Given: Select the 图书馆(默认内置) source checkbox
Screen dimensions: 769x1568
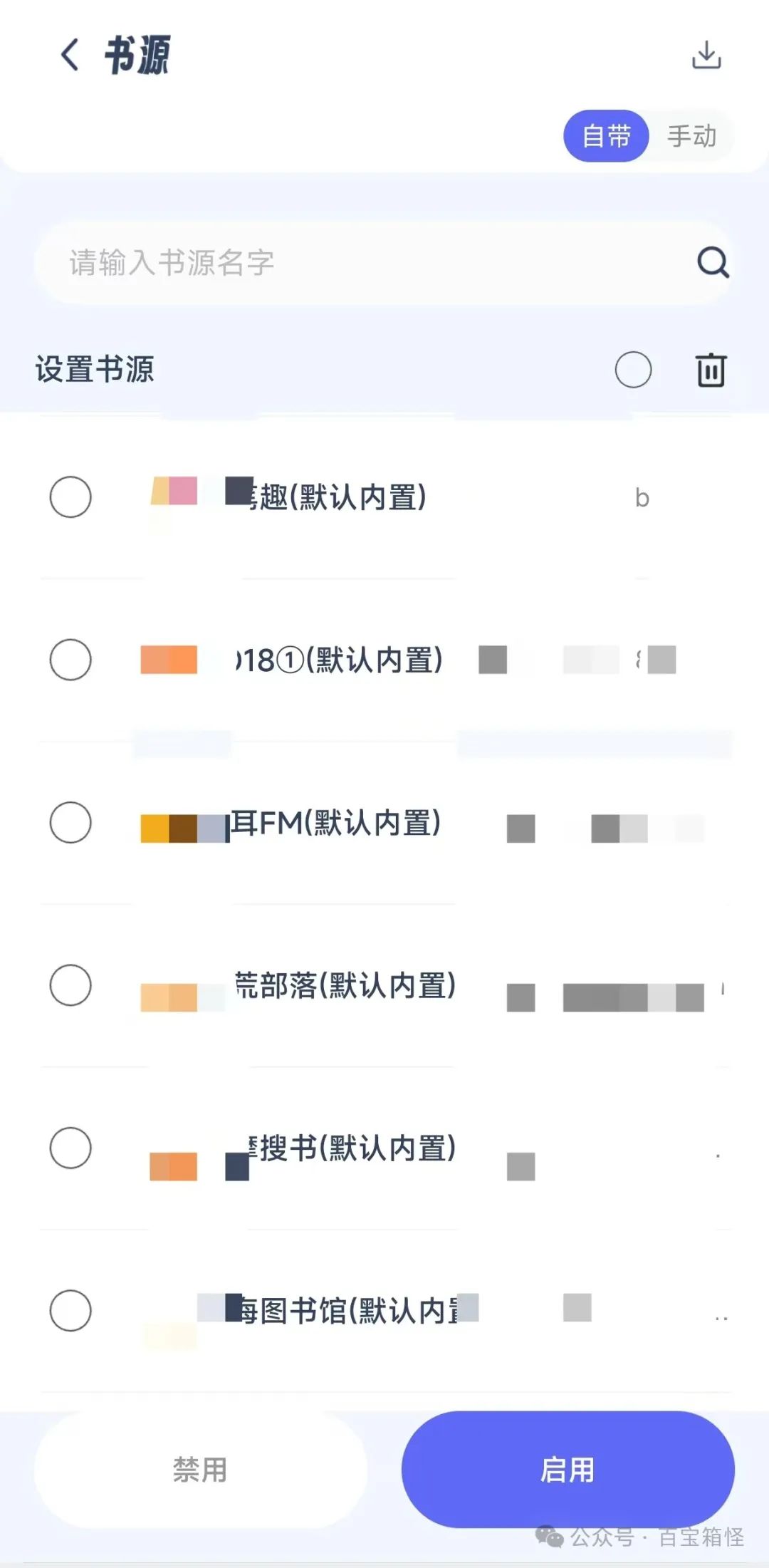Looking at the screenshot, I should [70, 1310].
